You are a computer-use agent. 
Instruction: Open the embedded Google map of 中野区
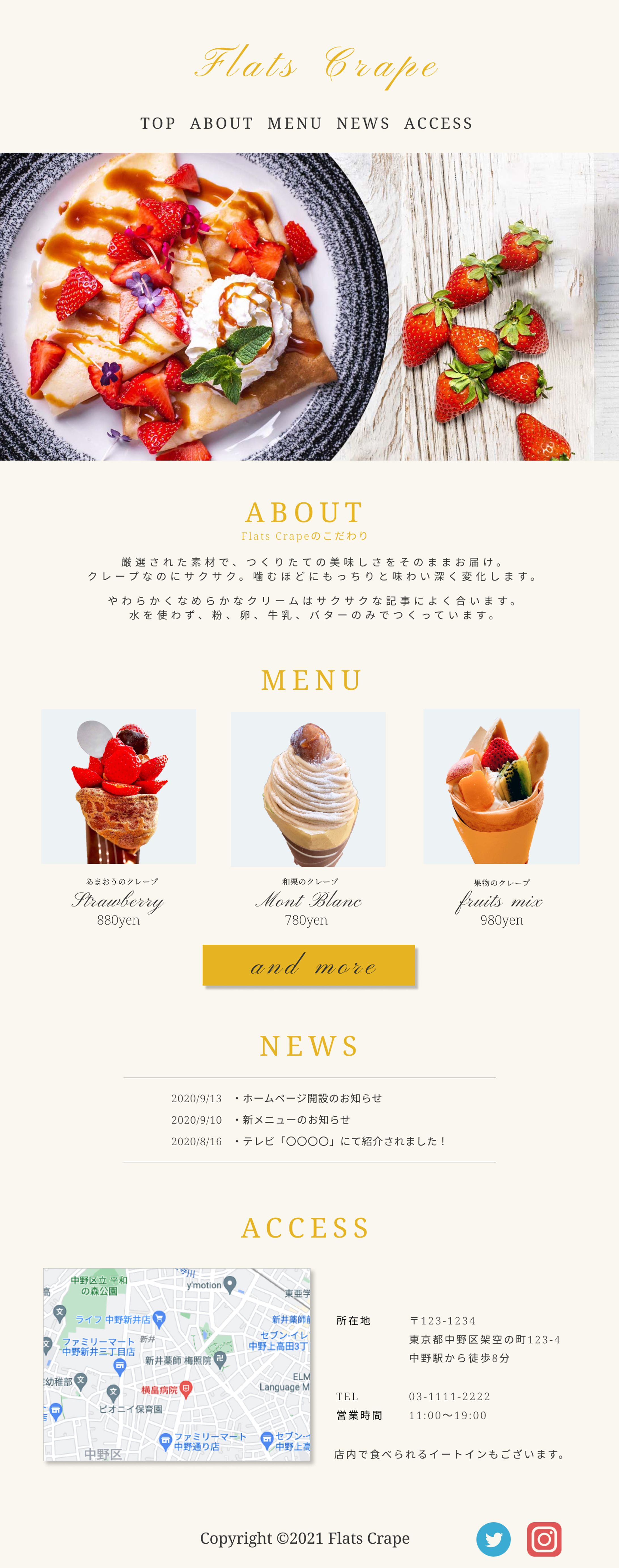[x=177, y=1364]
